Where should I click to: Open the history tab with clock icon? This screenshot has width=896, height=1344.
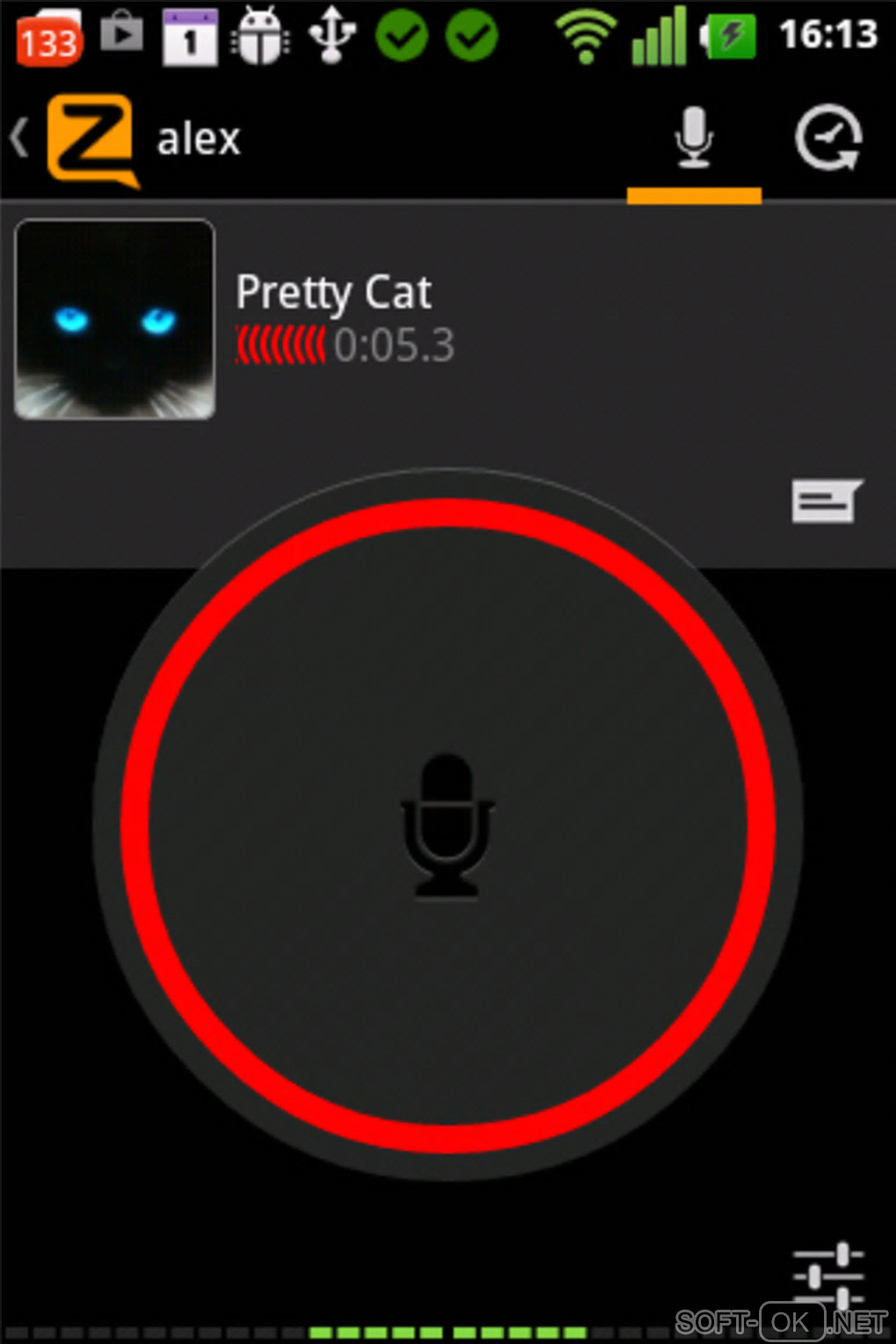tap(827, 139)
